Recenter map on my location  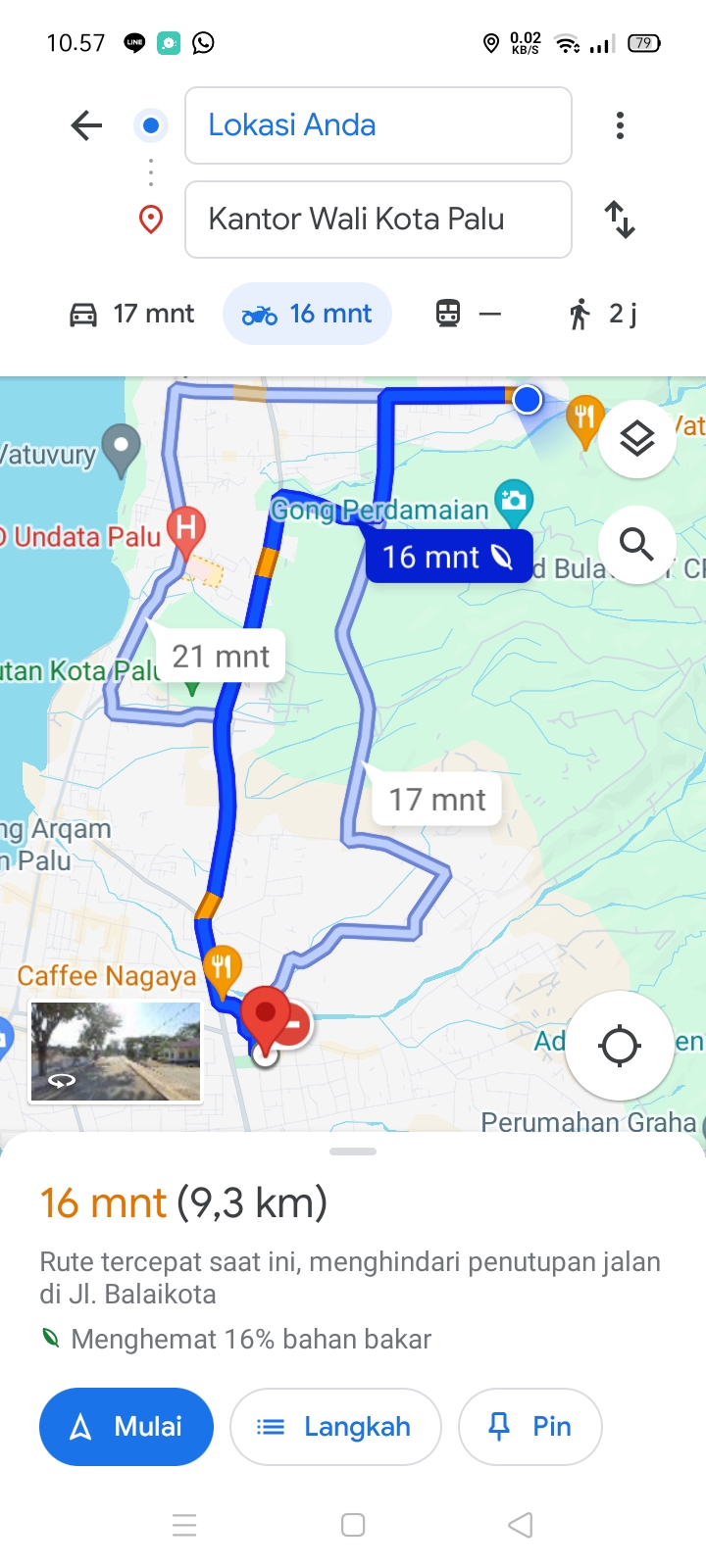click(620, 1046)
